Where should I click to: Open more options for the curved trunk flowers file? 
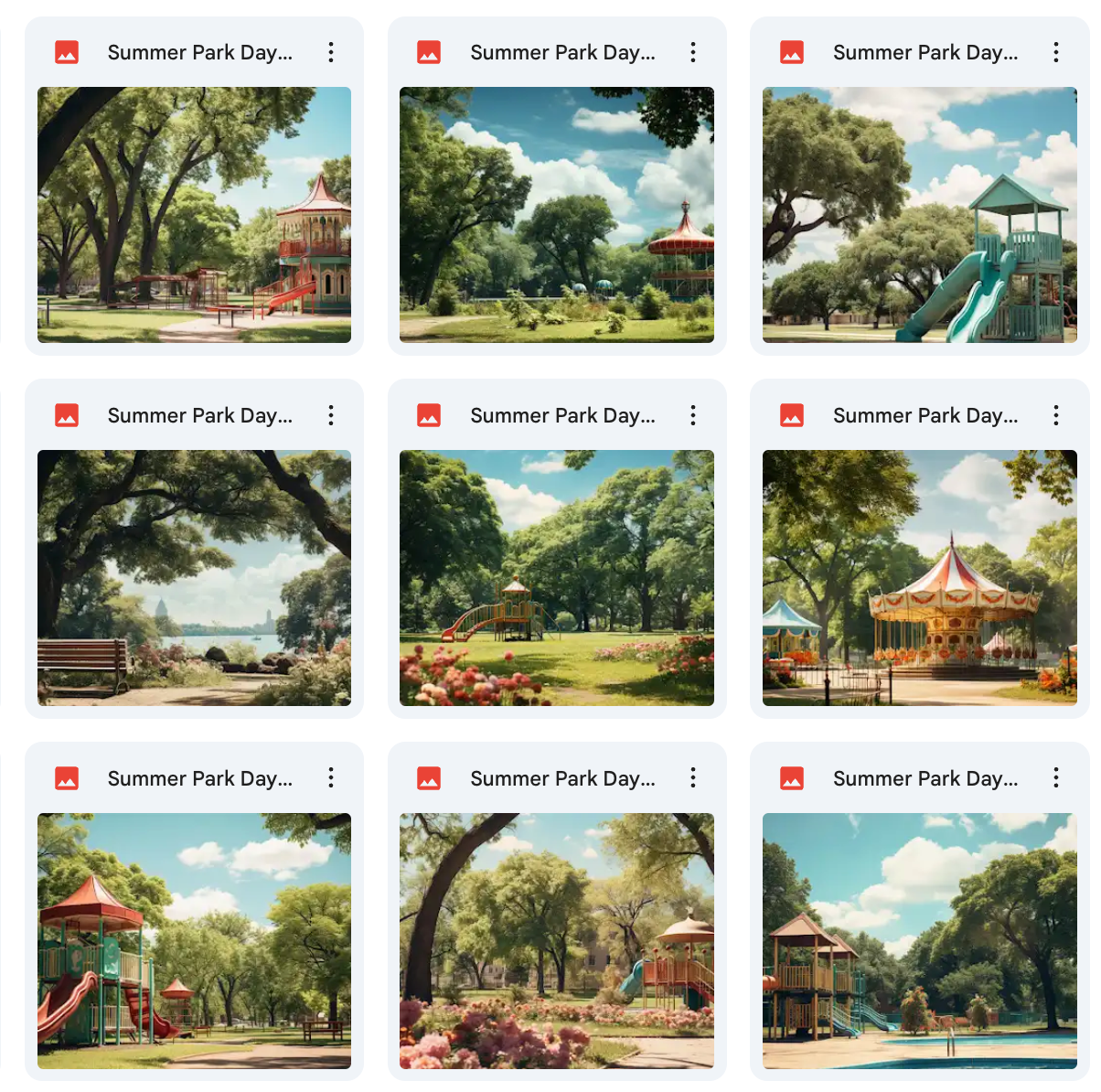point(693,778)
